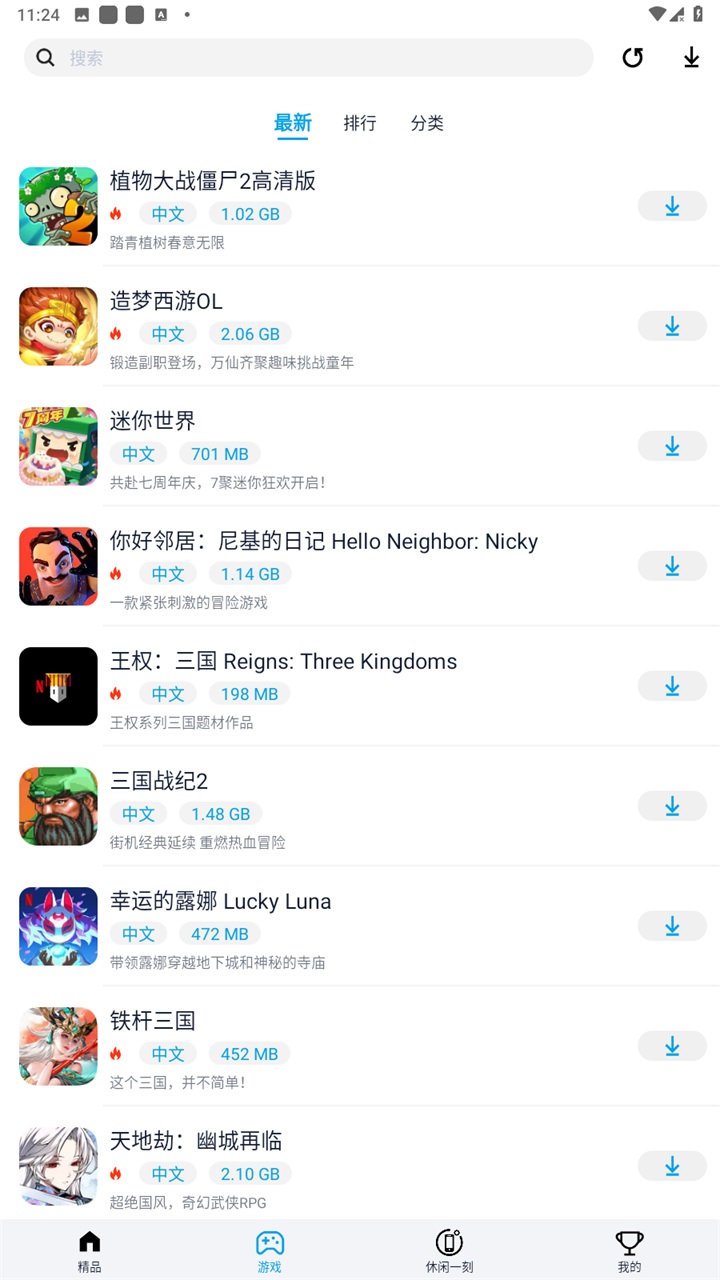This screenshot has width=720, height=1280.
Task: Download 铁杆三国
Action: [x=672, y=1046]
